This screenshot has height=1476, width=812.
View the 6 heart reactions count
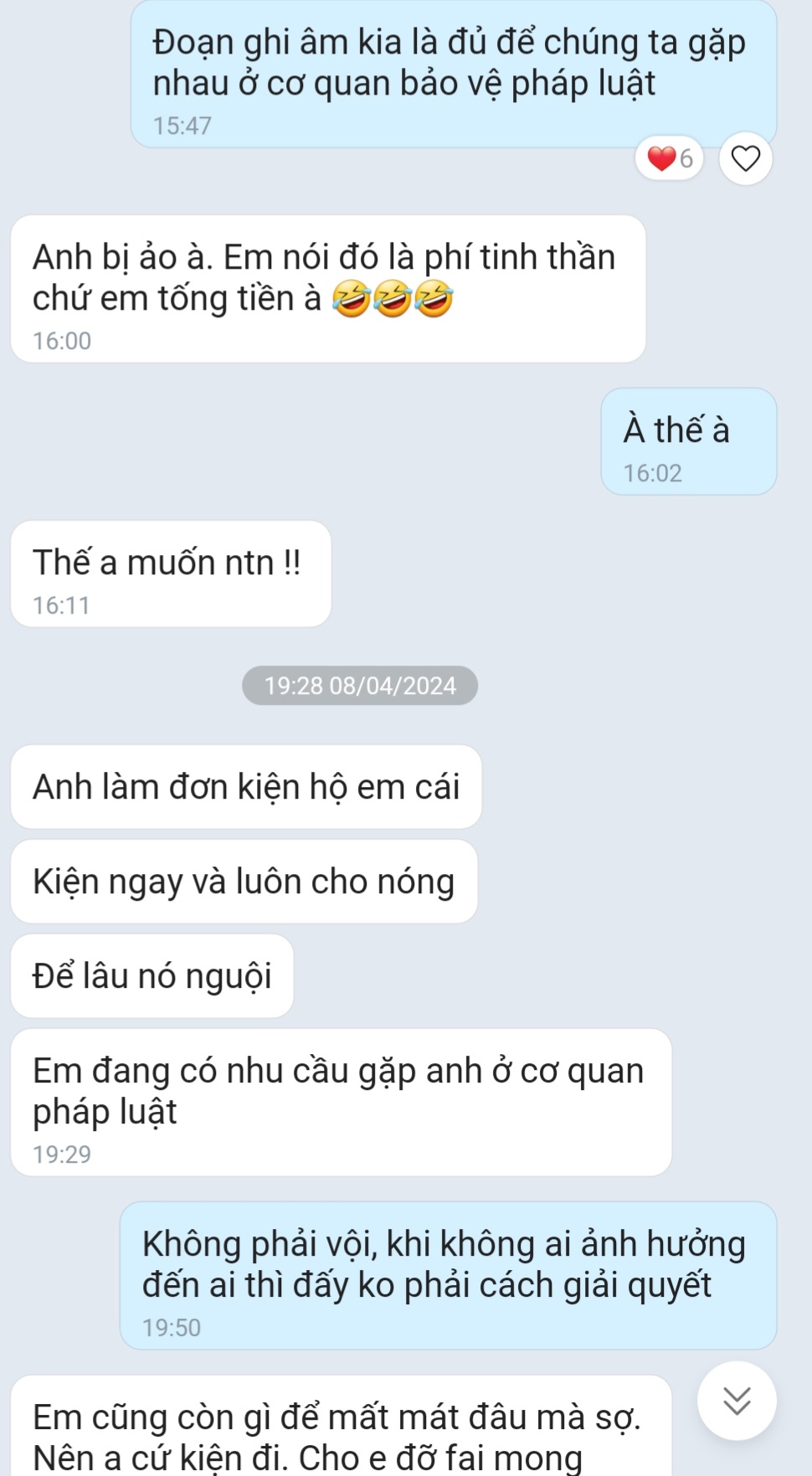tap(670, 158)
